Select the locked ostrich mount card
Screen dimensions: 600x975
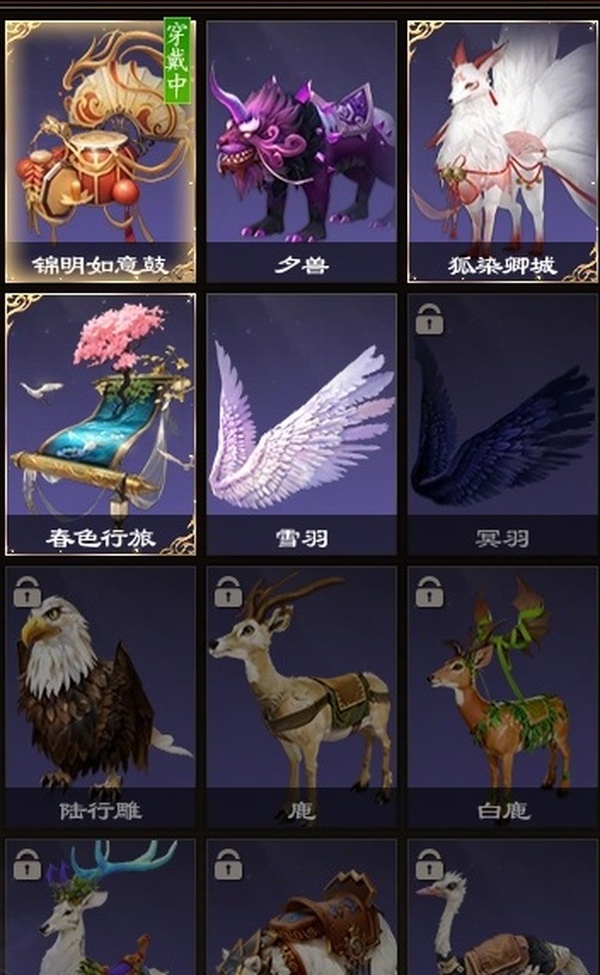(502, 910)
